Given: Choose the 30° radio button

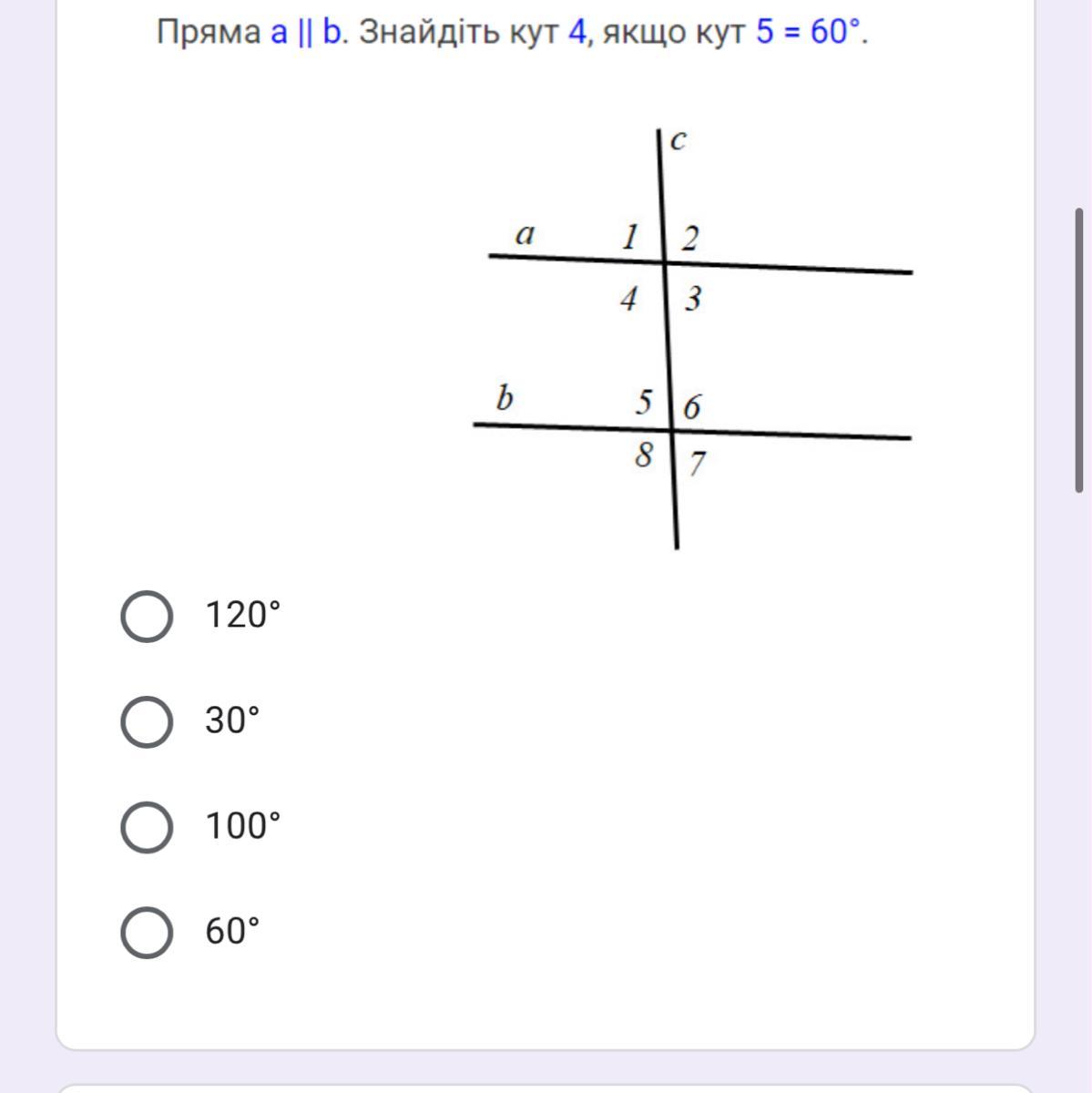Looking at the screenshot, I should coord(147,721).
